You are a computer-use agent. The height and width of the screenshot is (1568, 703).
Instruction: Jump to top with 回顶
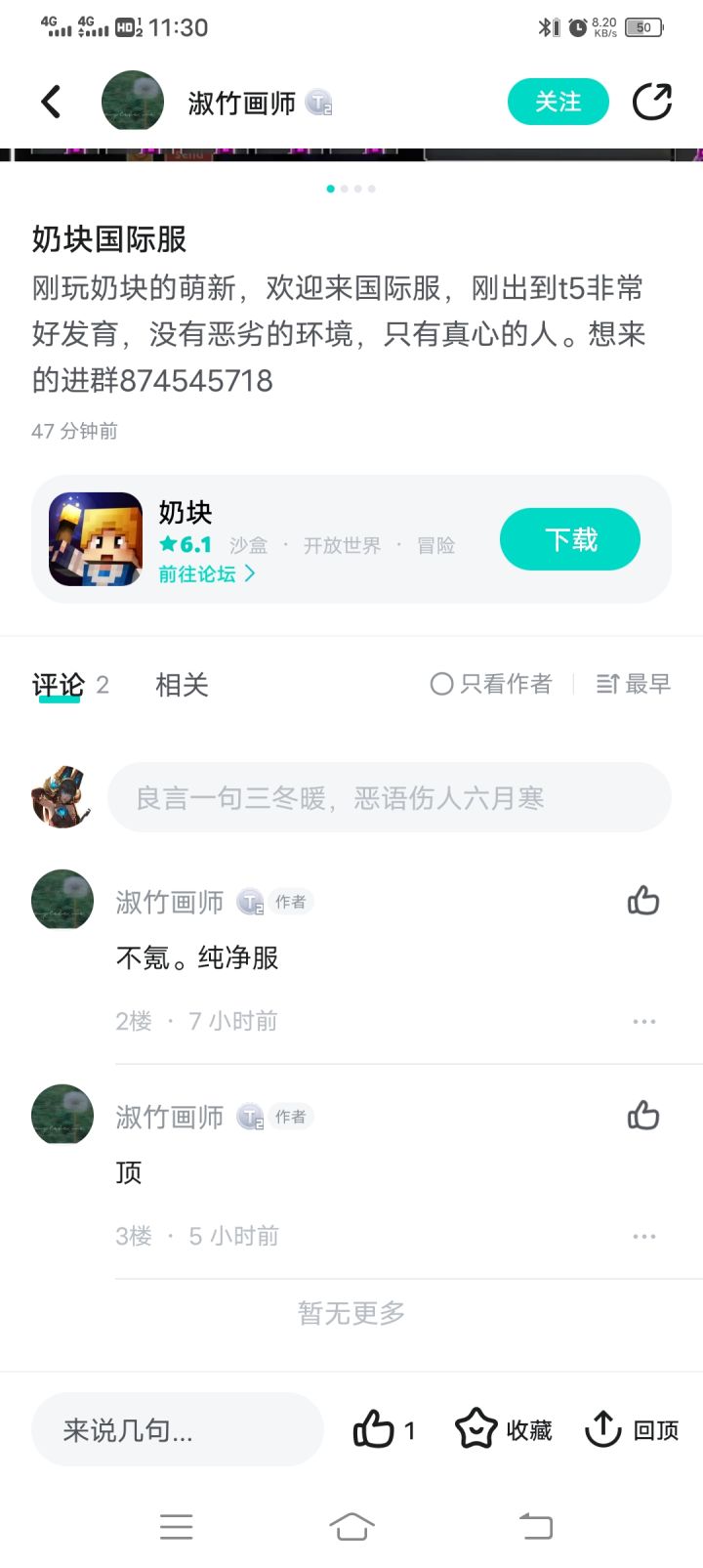[632, 1430]
